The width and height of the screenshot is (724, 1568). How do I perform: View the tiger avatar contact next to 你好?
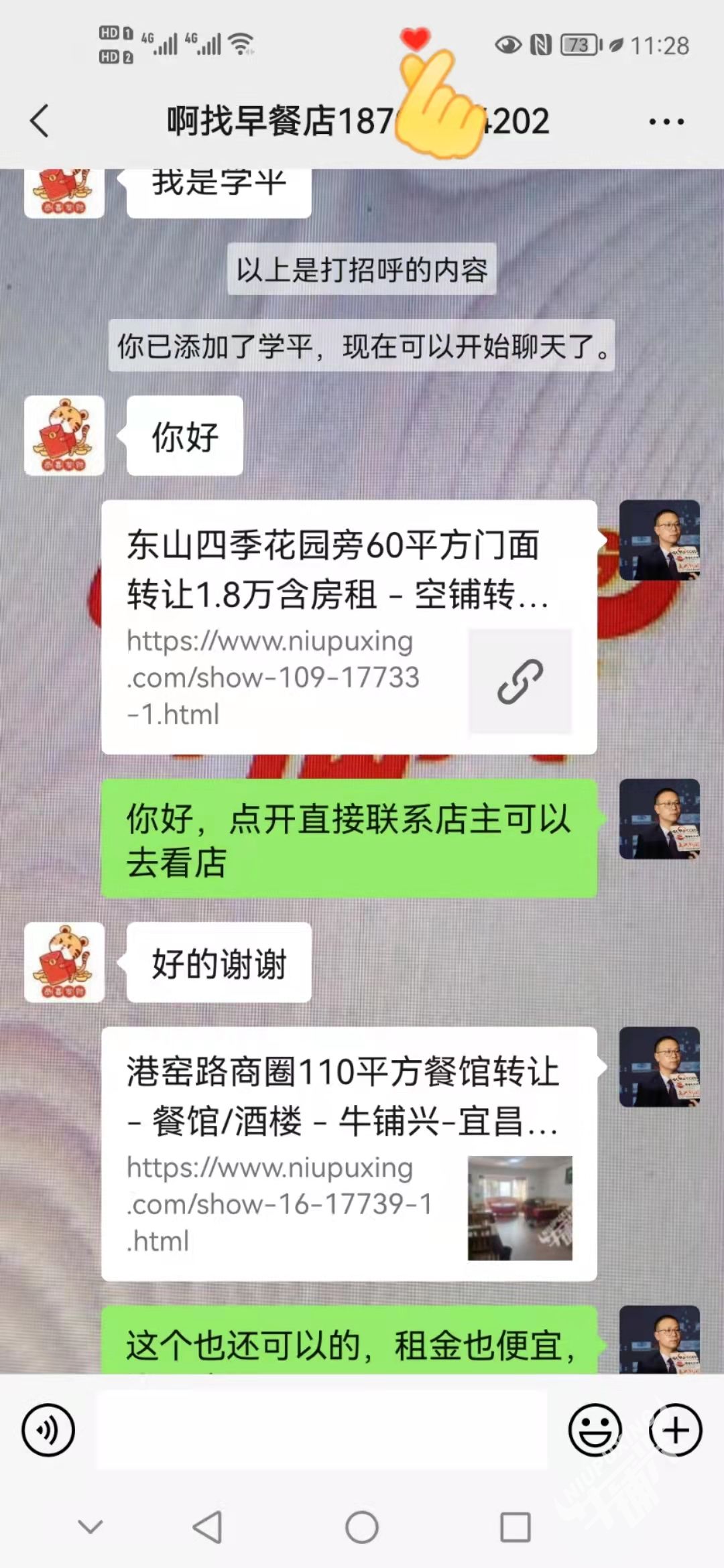(64, 436)
